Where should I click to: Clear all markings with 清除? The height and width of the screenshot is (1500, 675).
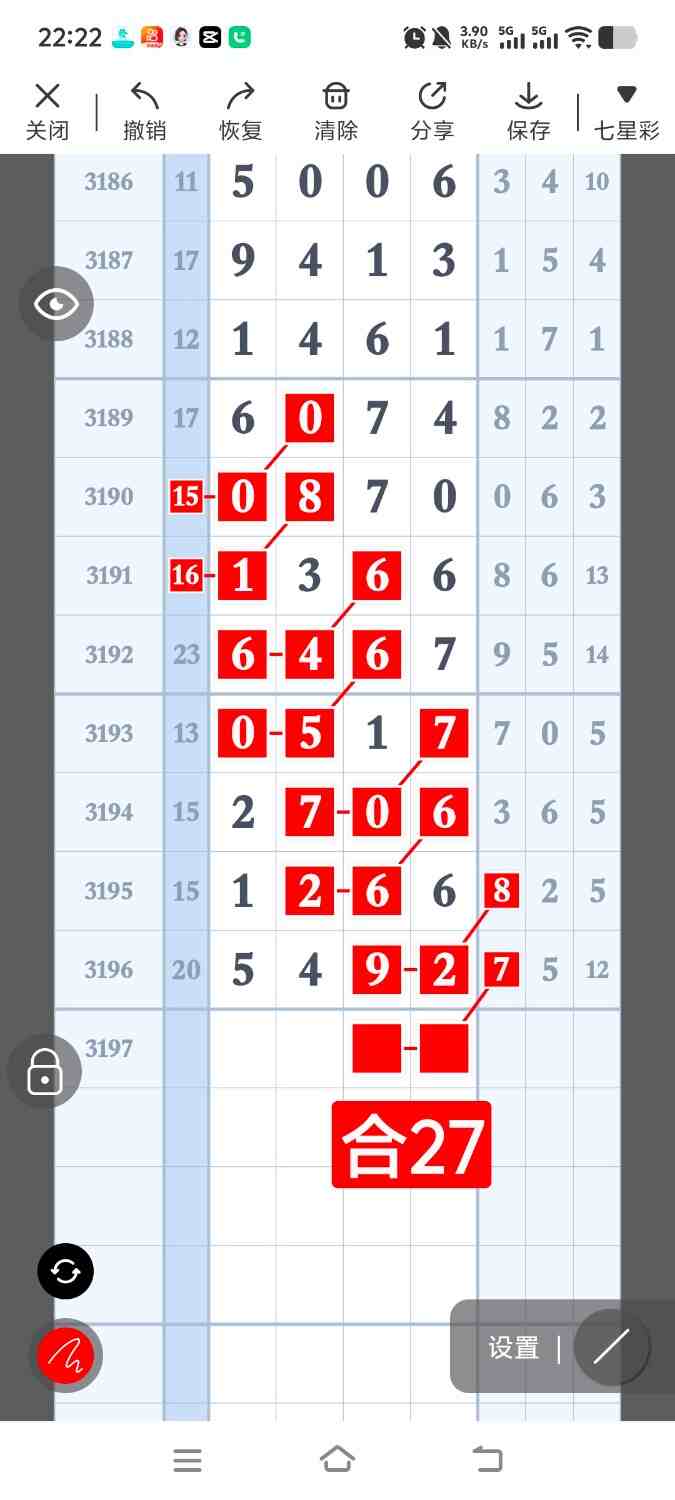[336, 111]
